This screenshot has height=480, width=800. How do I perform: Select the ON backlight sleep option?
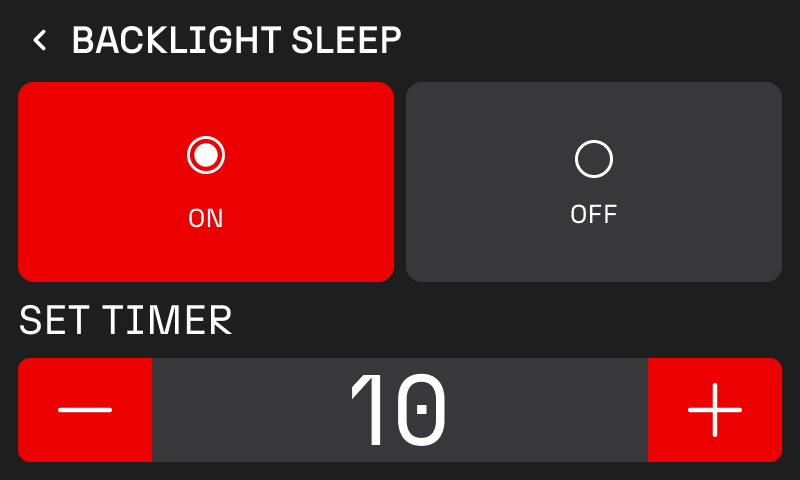point(206,182)
